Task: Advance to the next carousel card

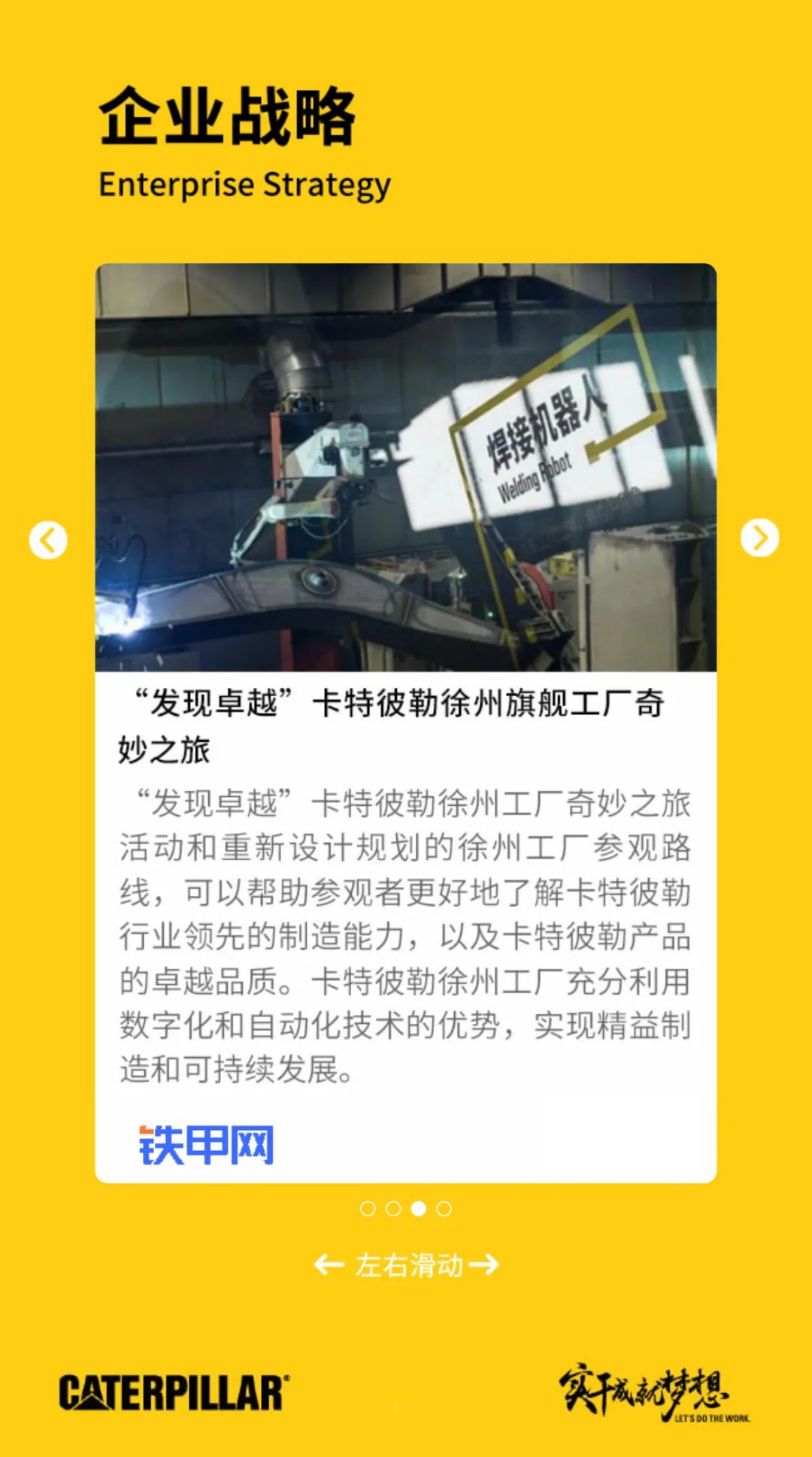Action: coord(759,538)
